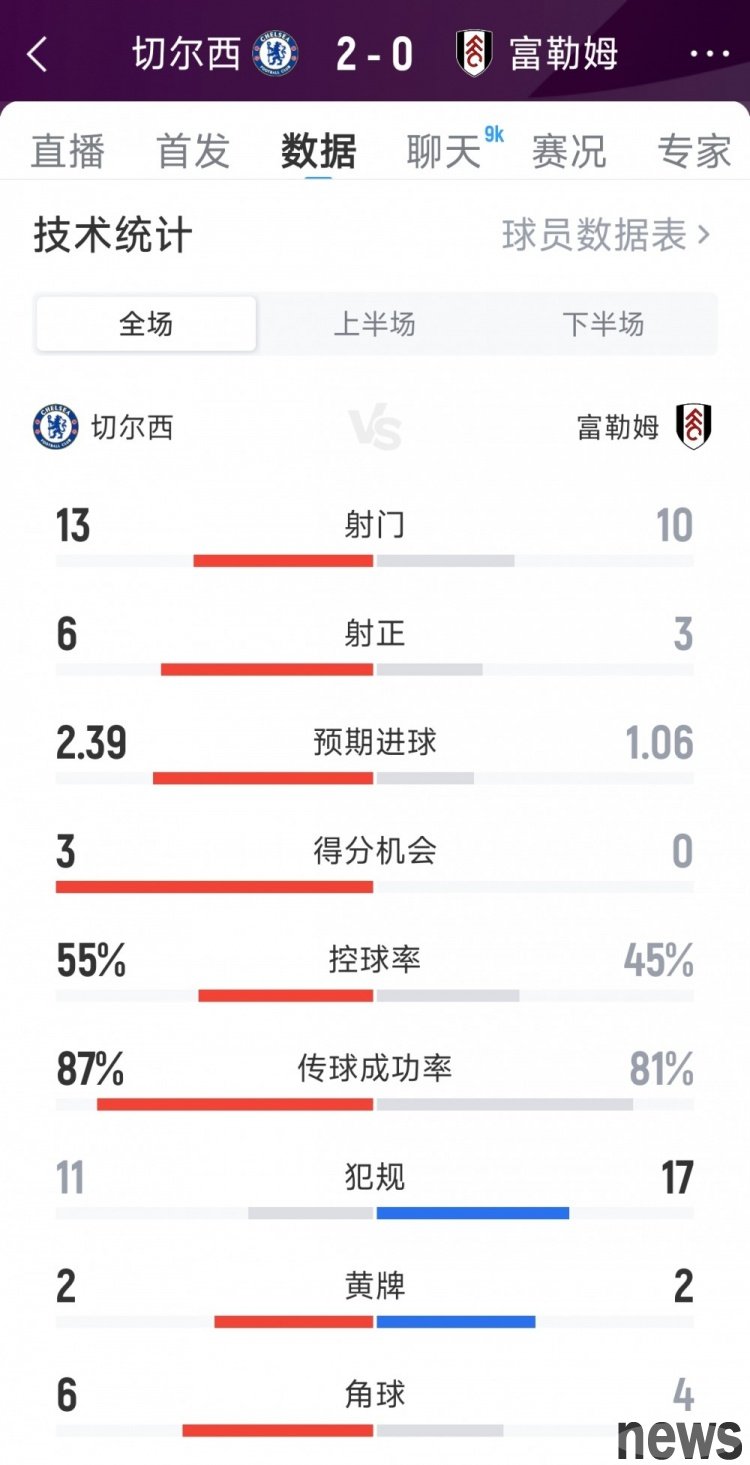Open the 球员数据表 link
This screenshot has height=1465, width=750.
pyautogui.click(x=606, y=236)
